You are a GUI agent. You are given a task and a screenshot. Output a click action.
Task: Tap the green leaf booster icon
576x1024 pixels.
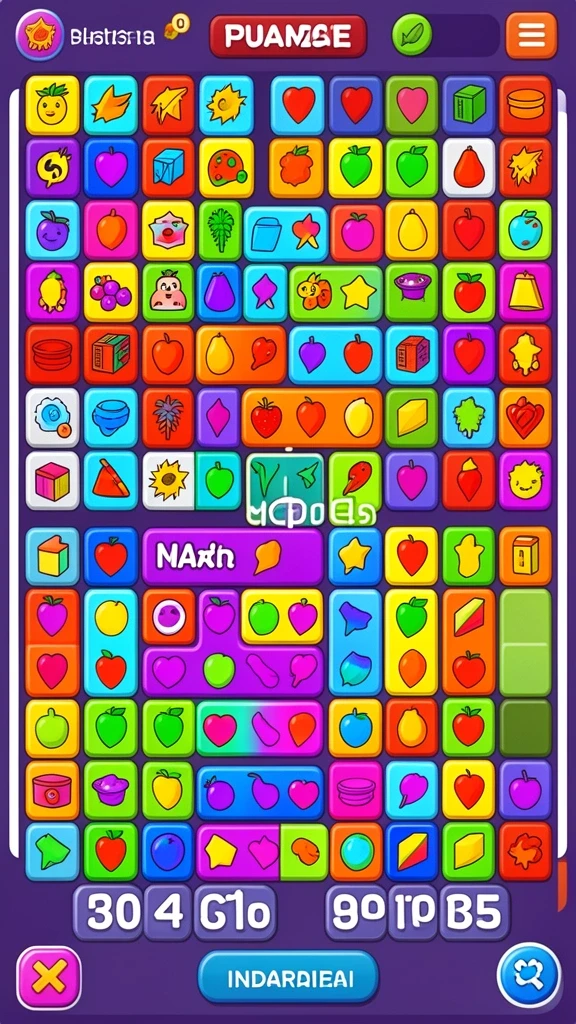(412, 35)
